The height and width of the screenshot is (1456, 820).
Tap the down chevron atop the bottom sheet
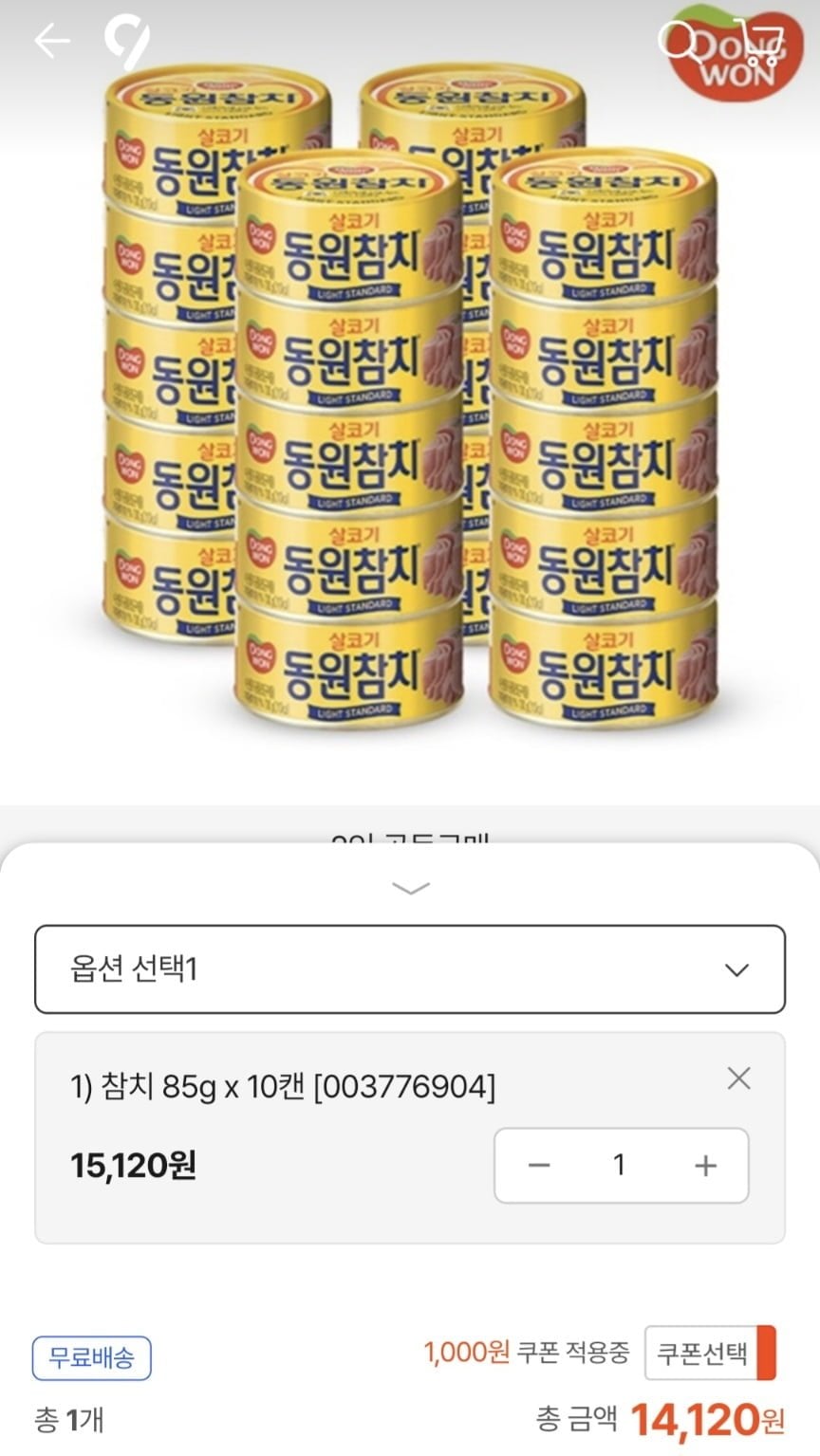(409, 886)
